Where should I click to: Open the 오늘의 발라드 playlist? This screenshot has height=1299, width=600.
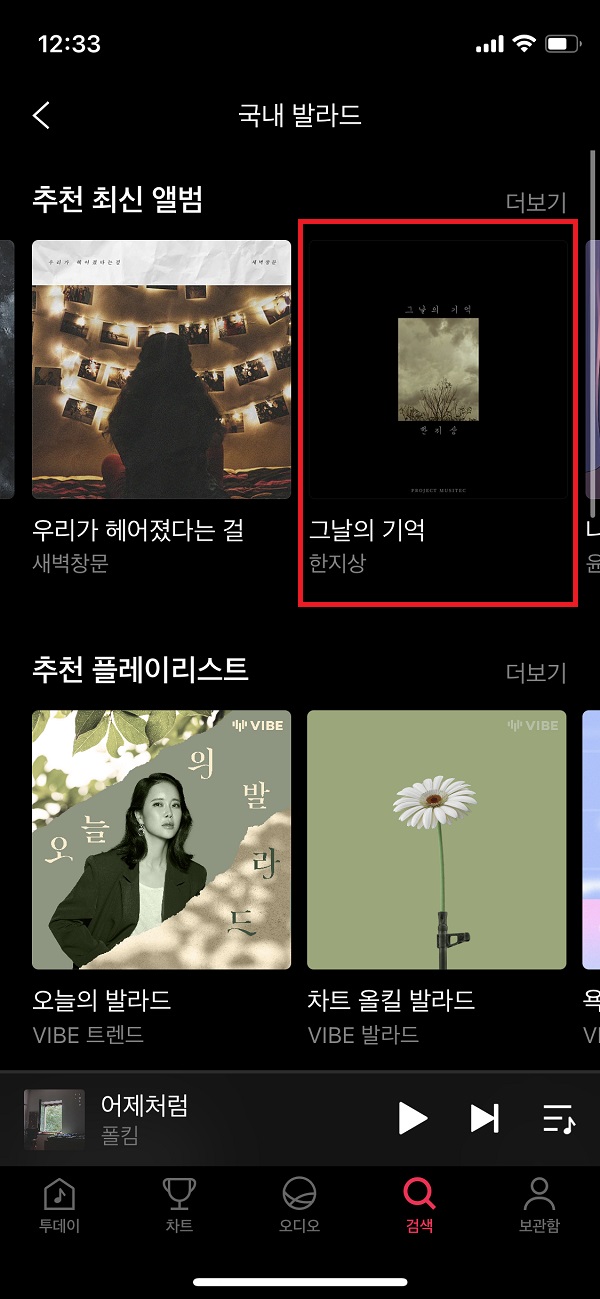tap(161, 839)
